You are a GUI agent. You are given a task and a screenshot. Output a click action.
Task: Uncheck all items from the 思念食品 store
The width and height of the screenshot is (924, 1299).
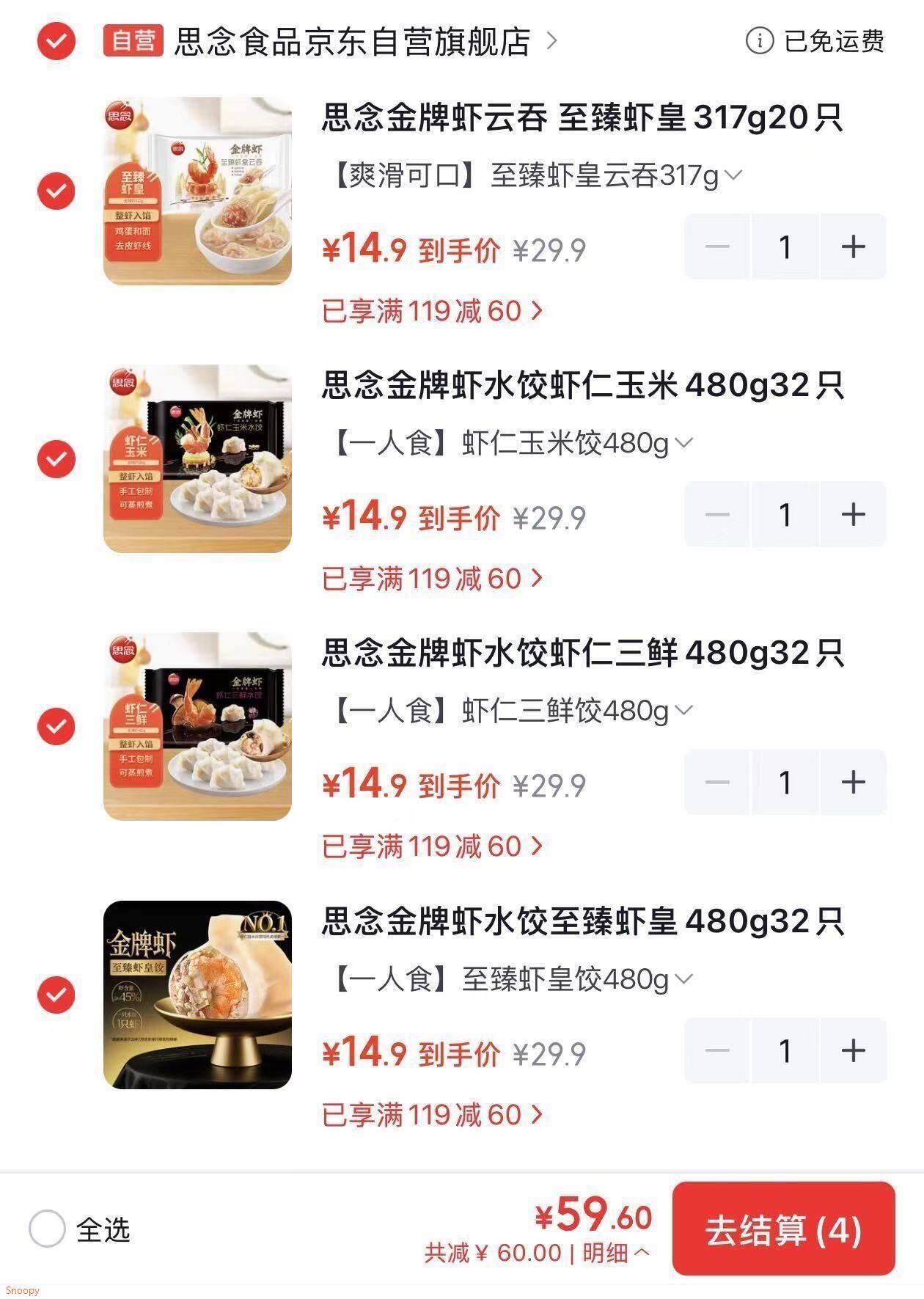click(56, 41)
